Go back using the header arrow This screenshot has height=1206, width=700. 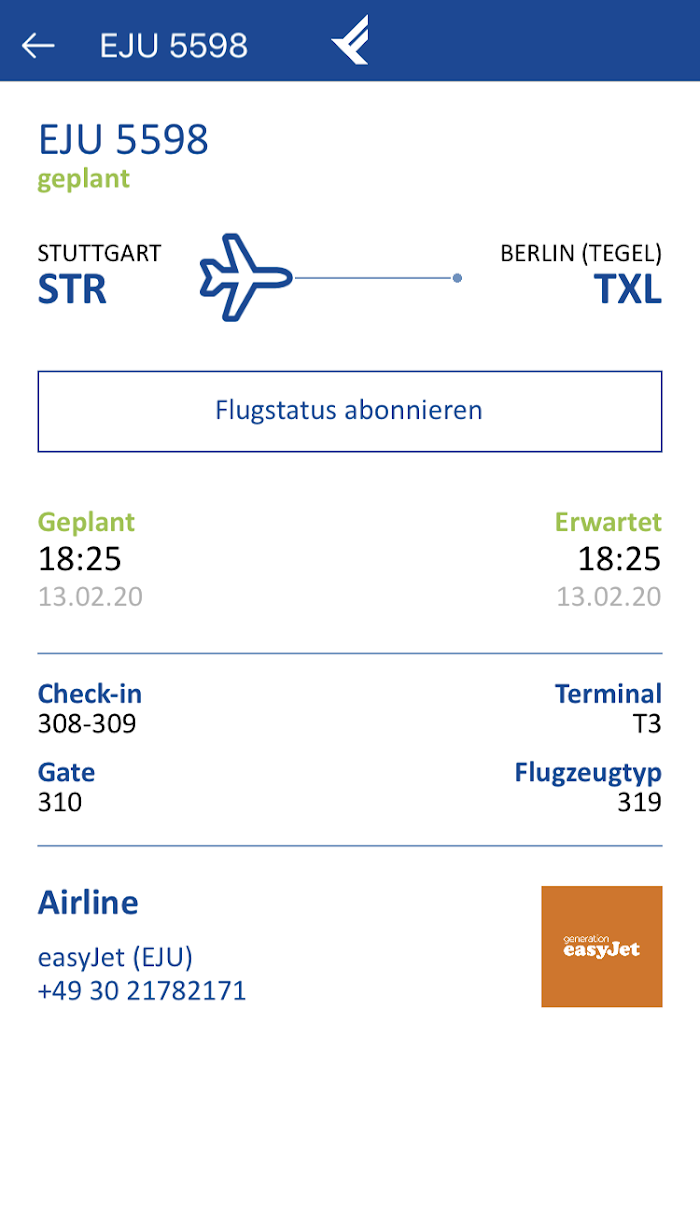pyautogui.click(x=38, y=45)
